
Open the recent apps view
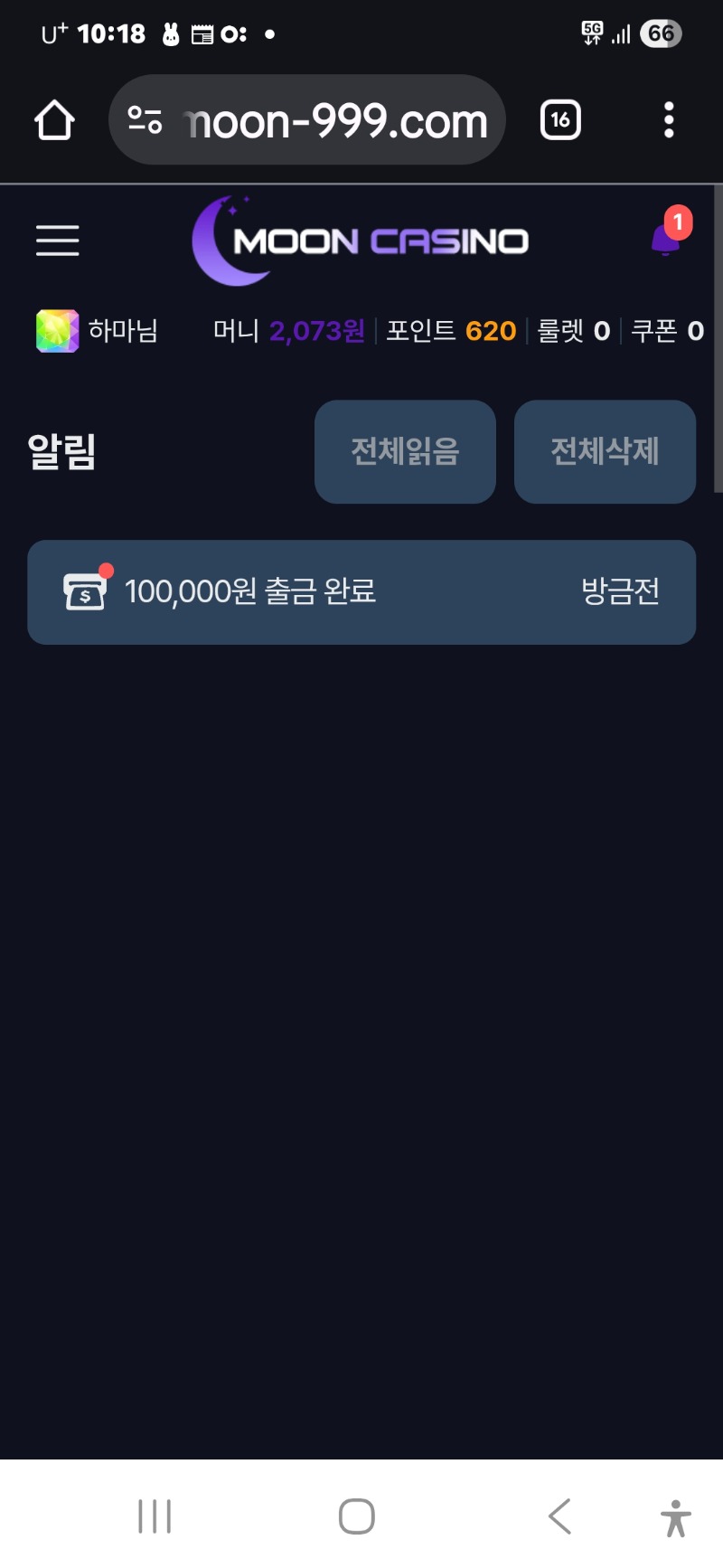(x=155, y=1516)
